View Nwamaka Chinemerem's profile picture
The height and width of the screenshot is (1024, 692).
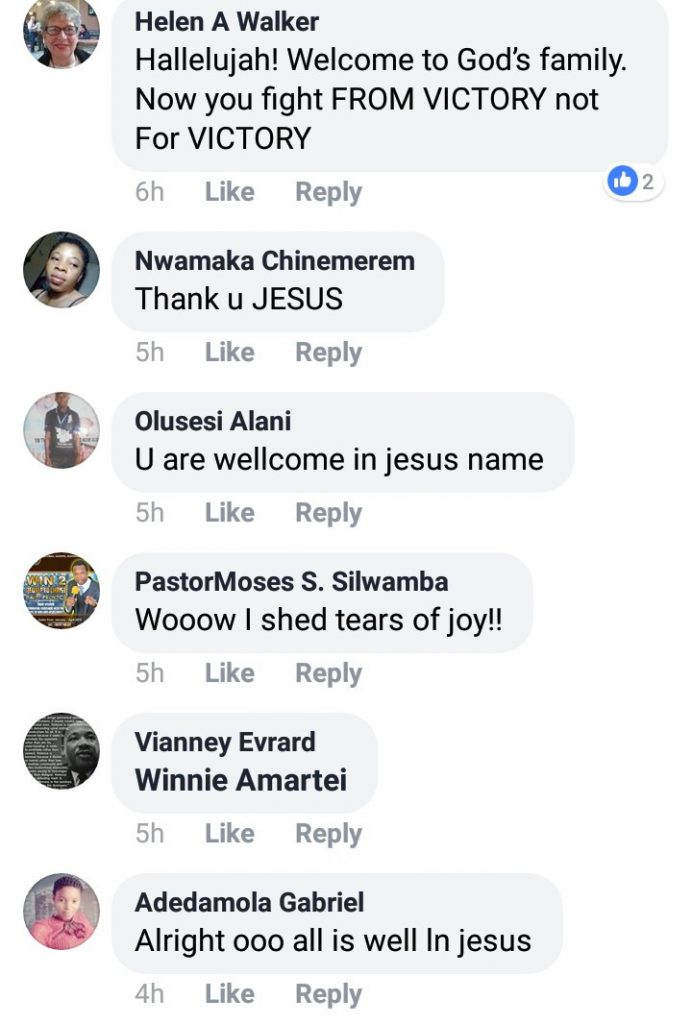coord(61,270)
